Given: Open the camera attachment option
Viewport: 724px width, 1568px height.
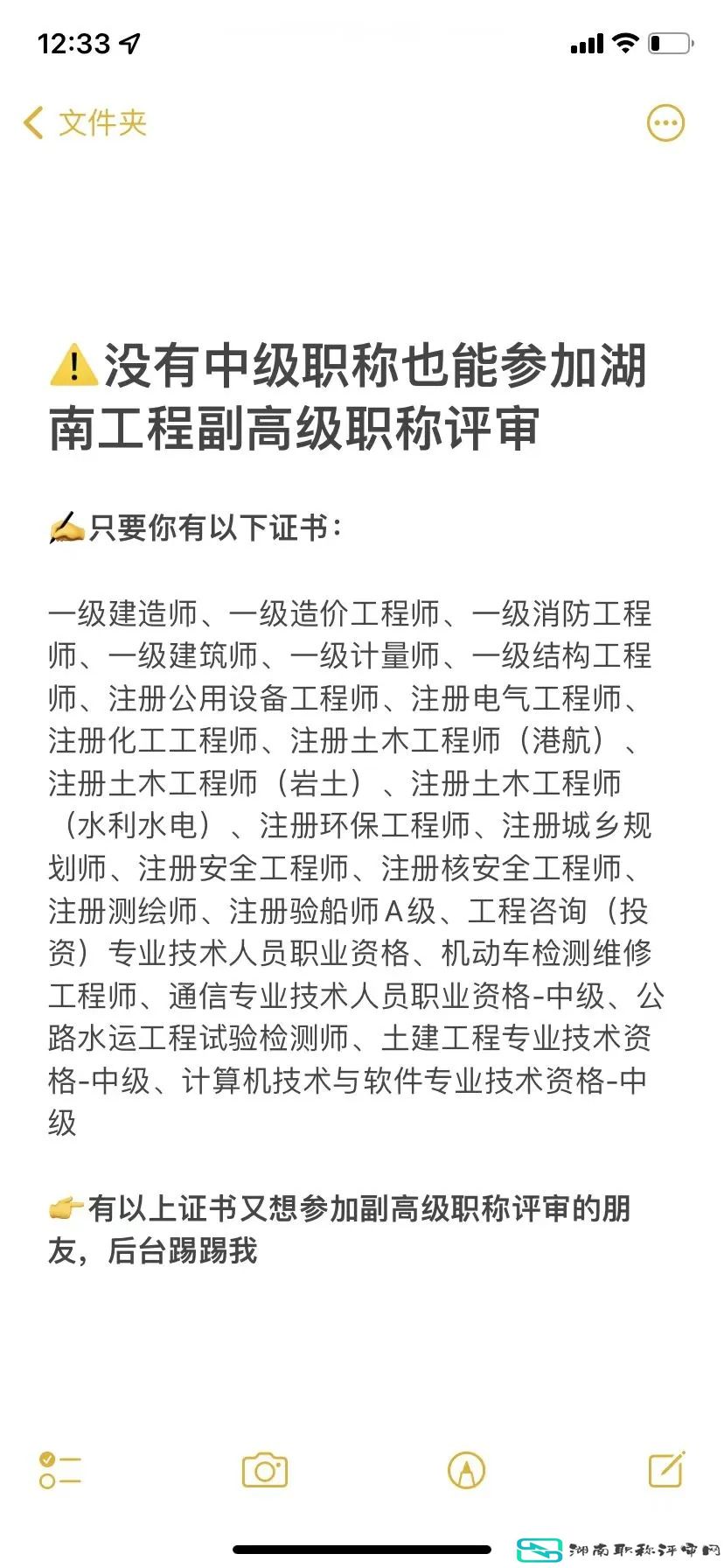Looking at the screenshot, I should click(265, 1470).
